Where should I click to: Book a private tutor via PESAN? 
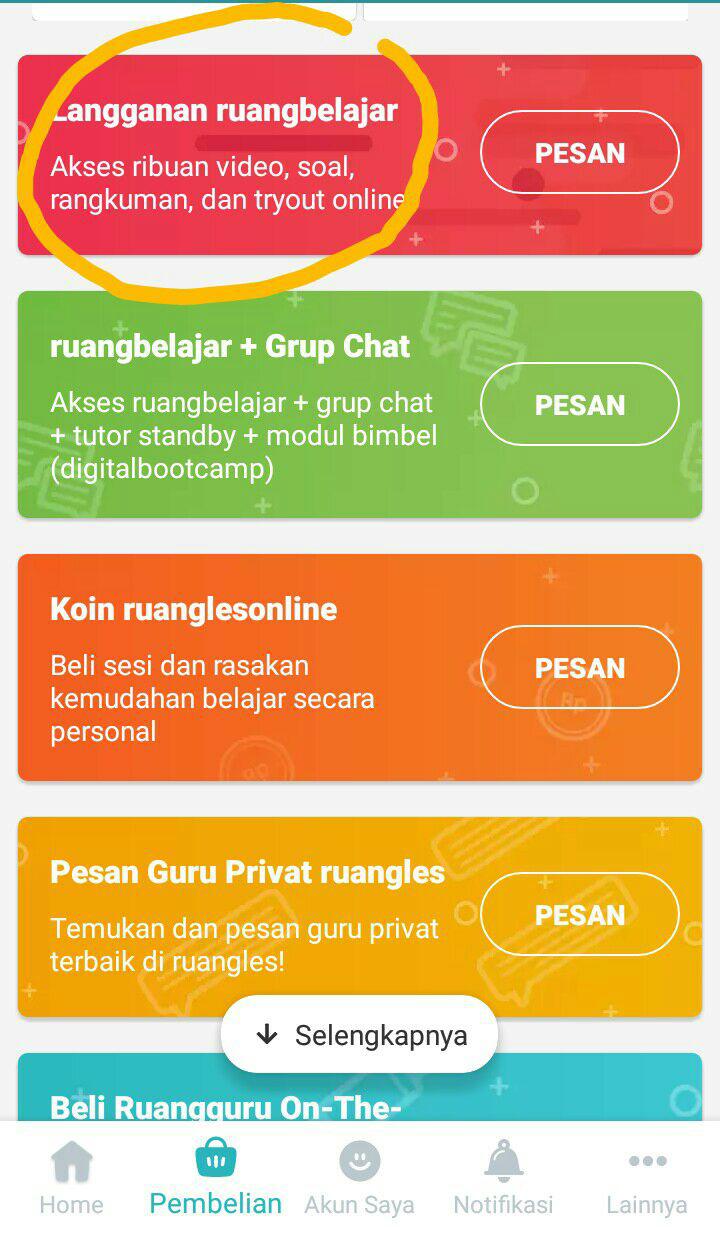click(x=579, y=915)
